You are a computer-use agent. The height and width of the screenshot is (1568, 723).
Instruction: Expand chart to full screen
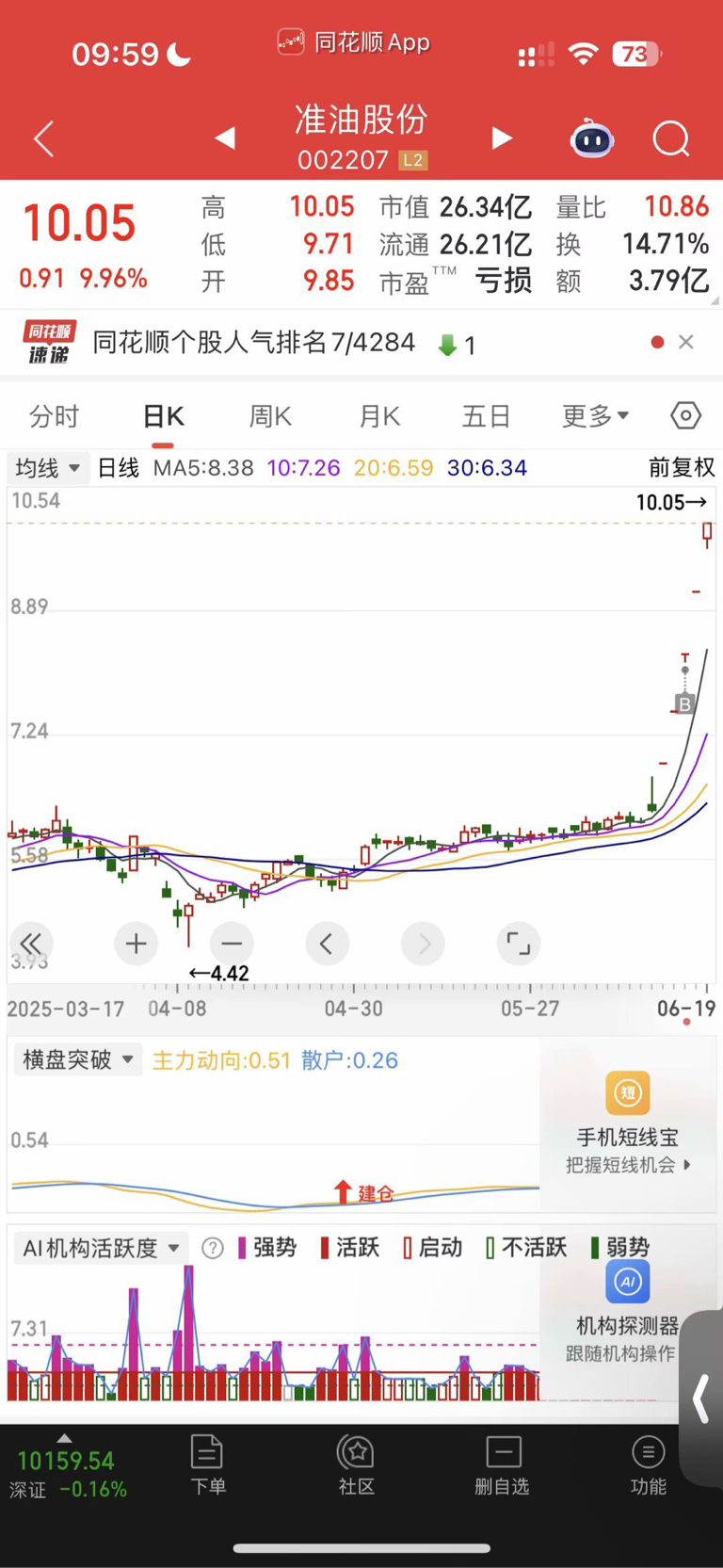[x=518, y=944]
